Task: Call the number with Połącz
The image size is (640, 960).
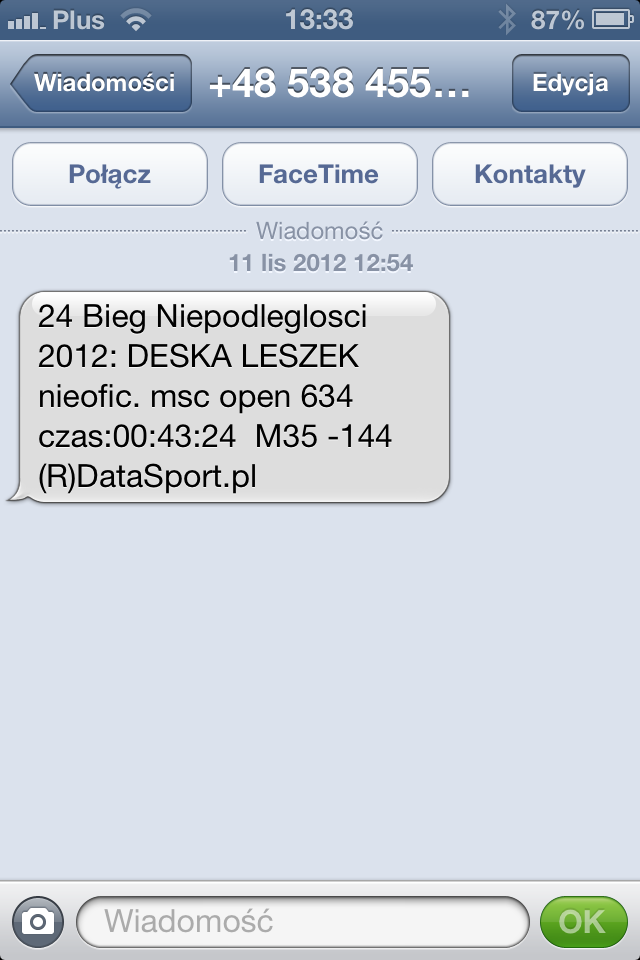Action: tap(110, 174)
